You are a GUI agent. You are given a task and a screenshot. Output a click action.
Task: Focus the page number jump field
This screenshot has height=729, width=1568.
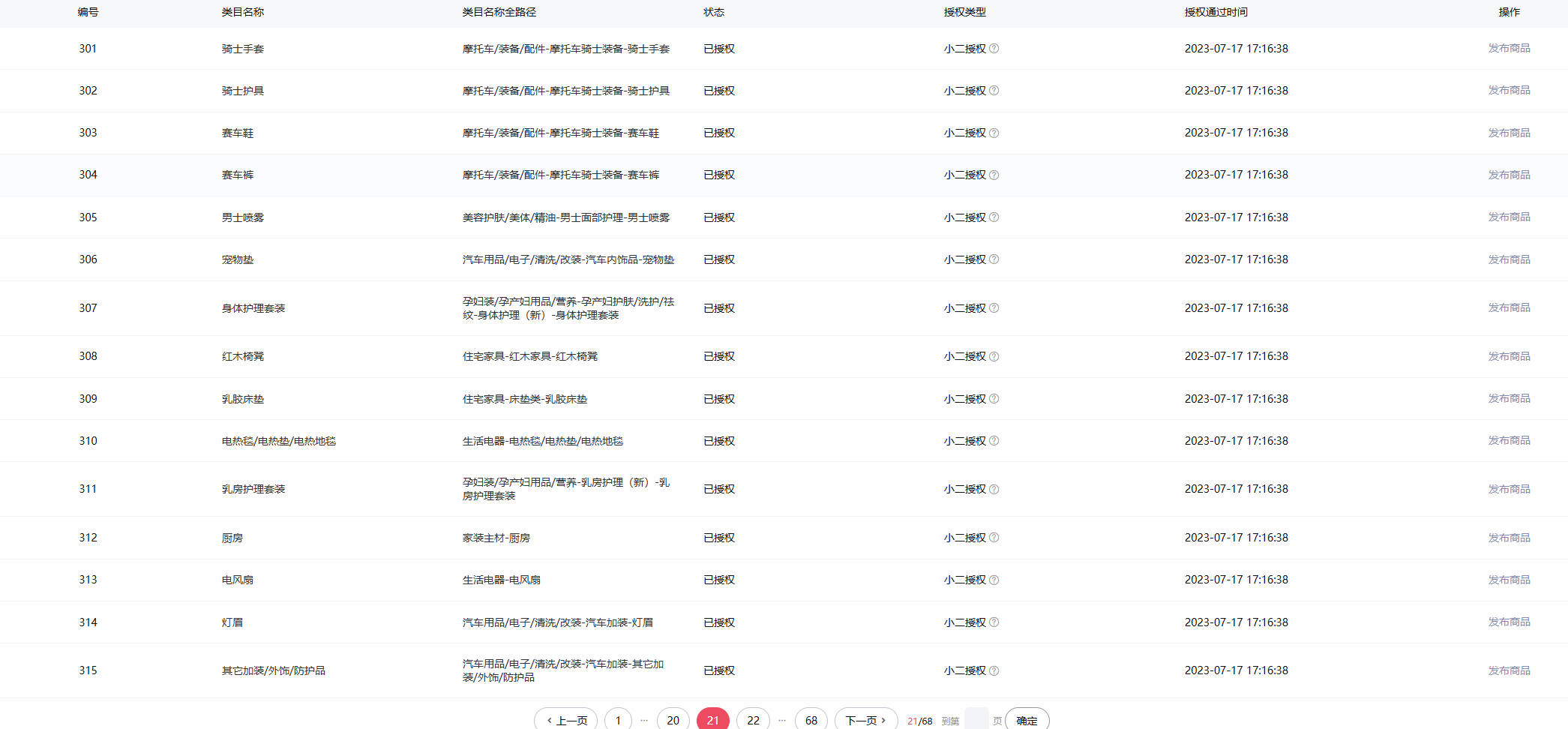(x=976, y=720)
